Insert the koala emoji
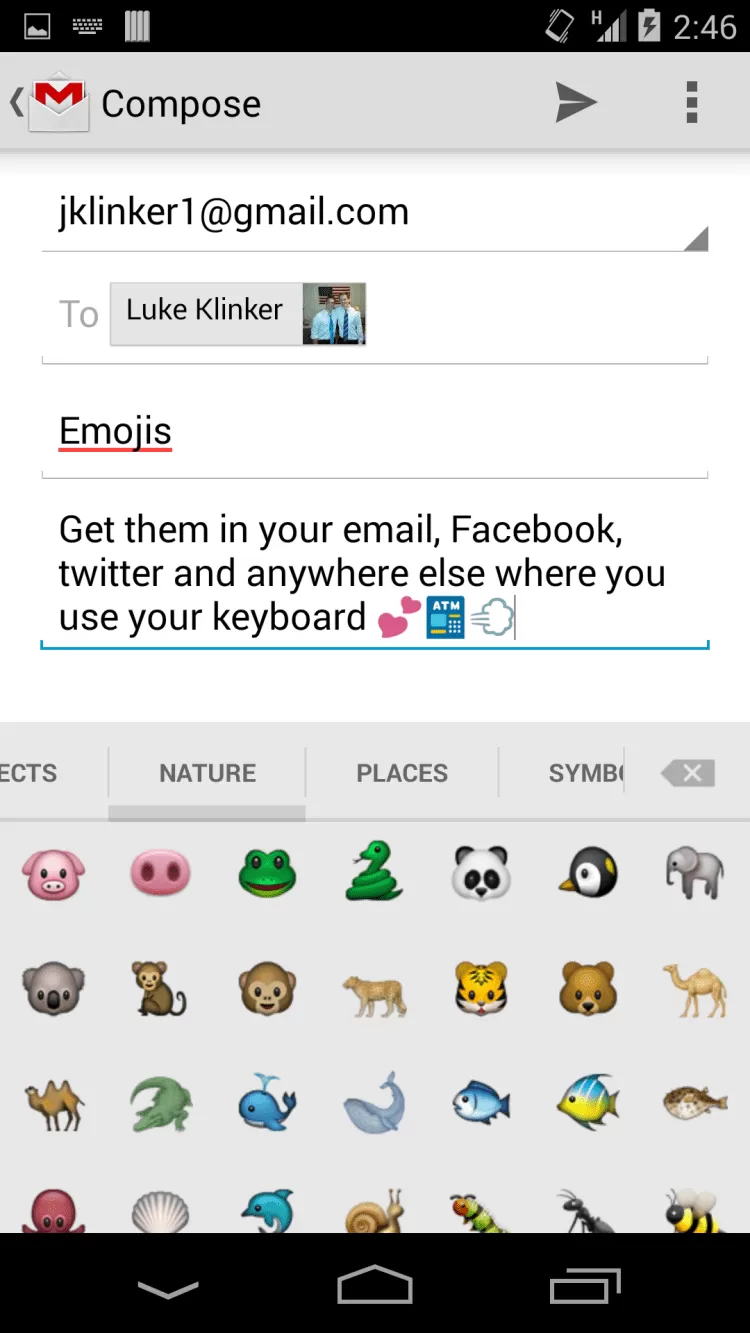This screenshot has height=1333, width=750. pyautogui.click(x=52, y=988)
